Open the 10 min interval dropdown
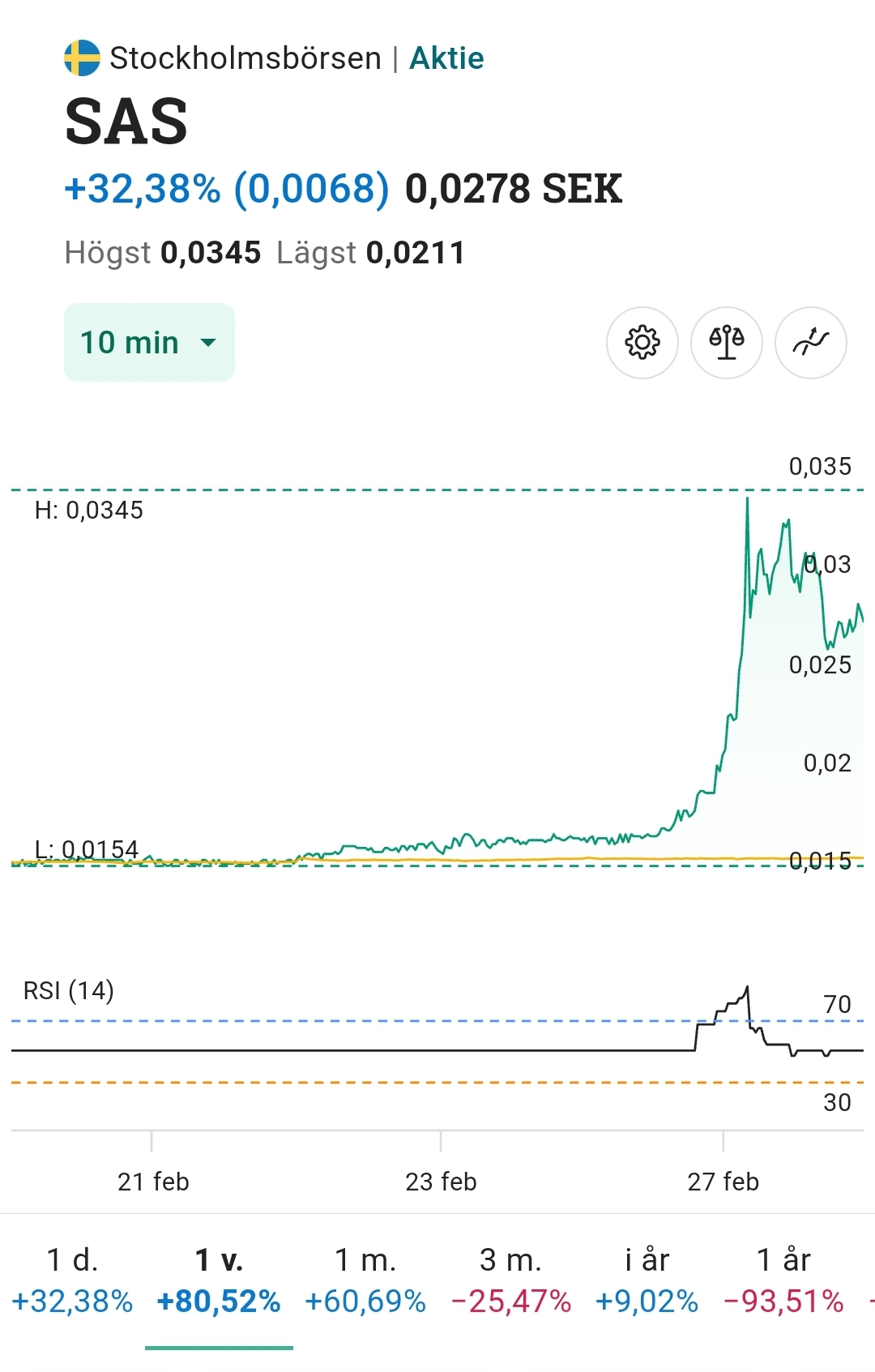Viewport: 875px width, 1372px height. click(x=149, y=343)
